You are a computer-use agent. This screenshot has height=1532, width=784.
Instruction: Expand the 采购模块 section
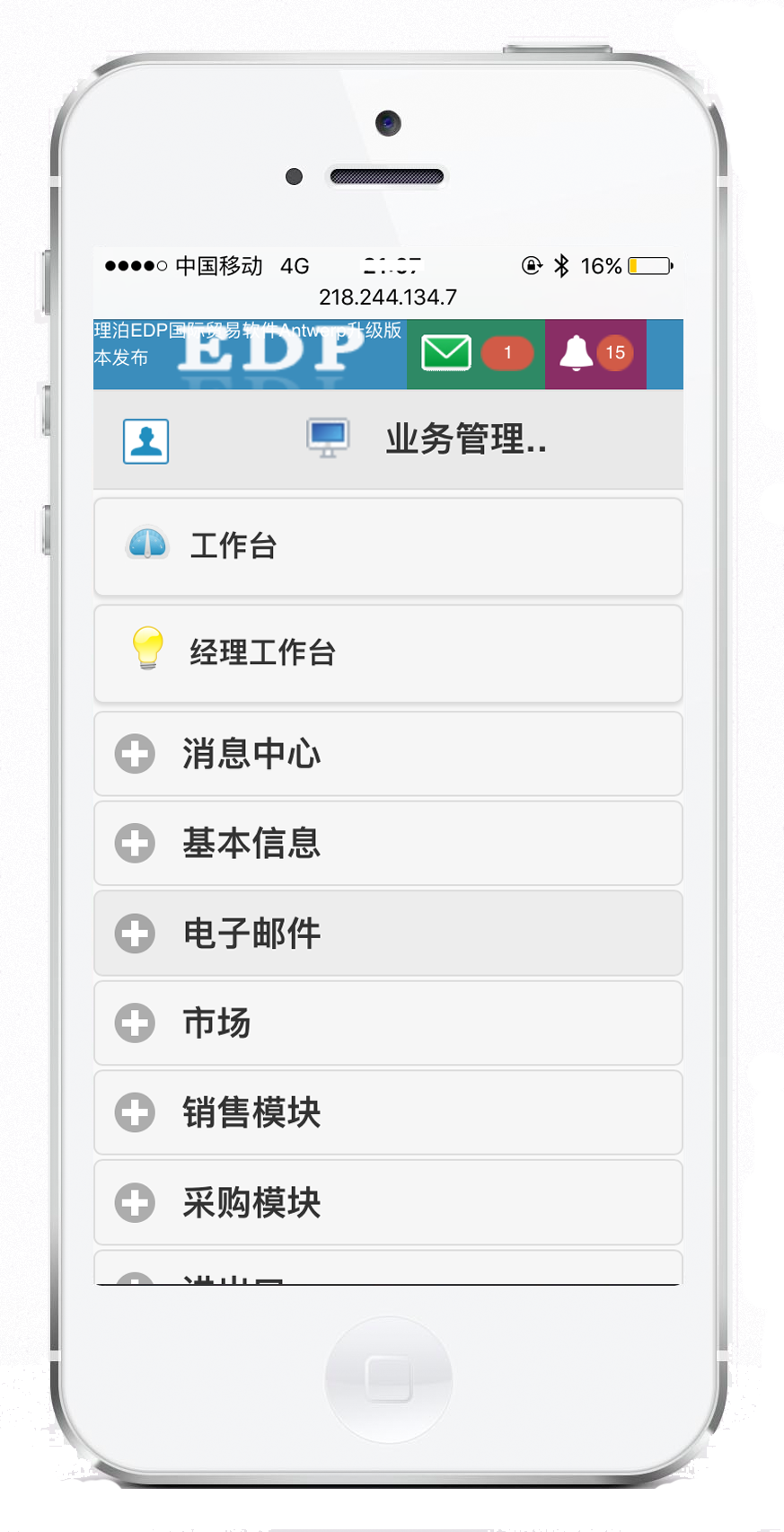388,1203
